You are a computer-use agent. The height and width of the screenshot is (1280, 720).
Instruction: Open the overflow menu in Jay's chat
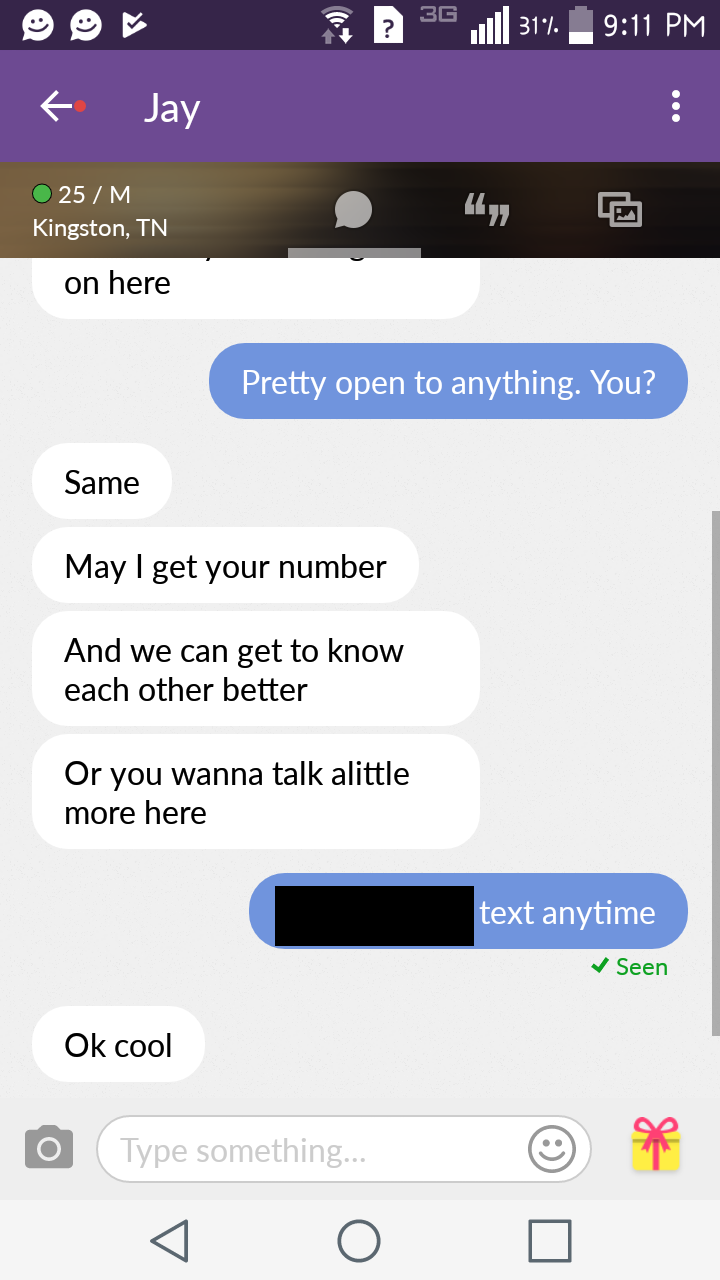tap(676, 106)
